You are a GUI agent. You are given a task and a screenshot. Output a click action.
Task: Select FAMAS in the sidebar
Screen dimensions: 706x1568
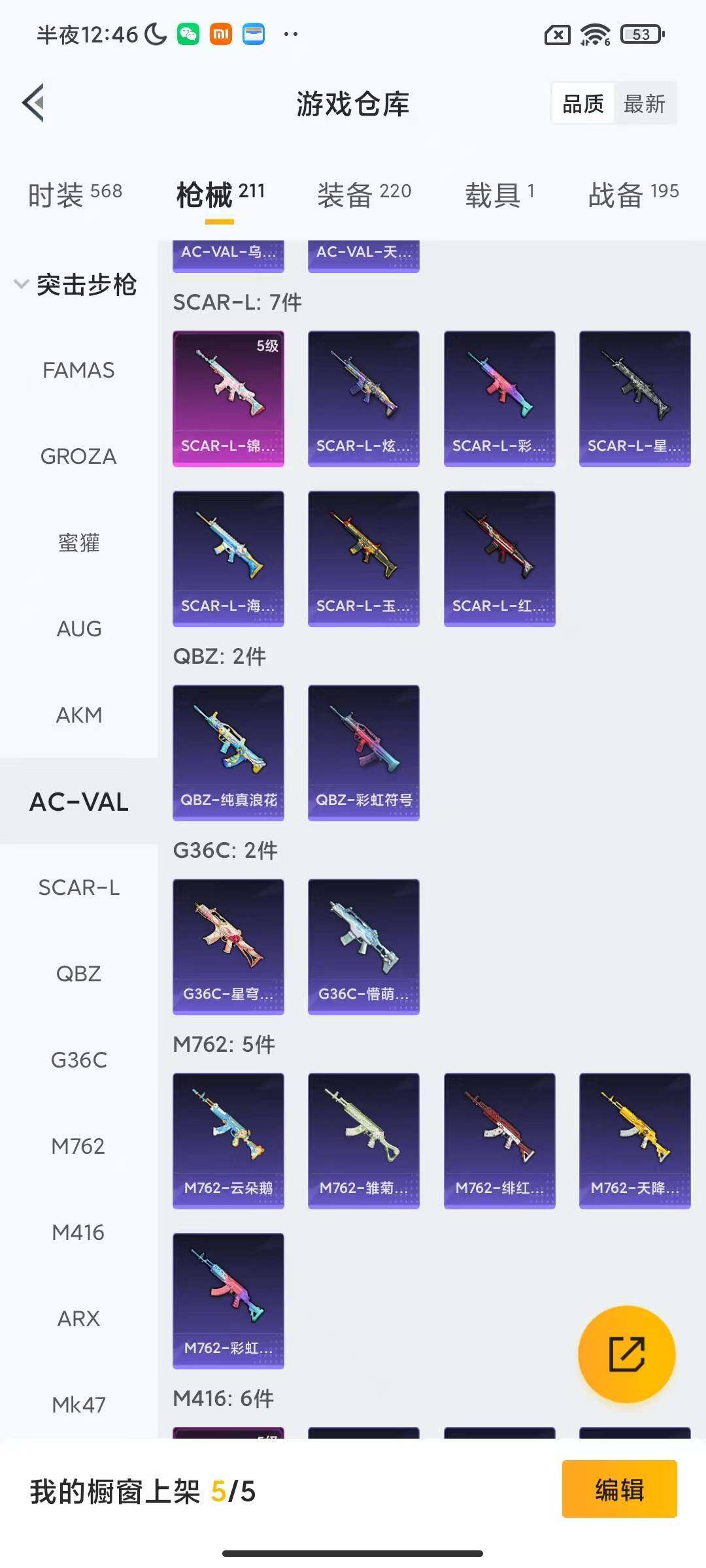[x=78, y=370]
